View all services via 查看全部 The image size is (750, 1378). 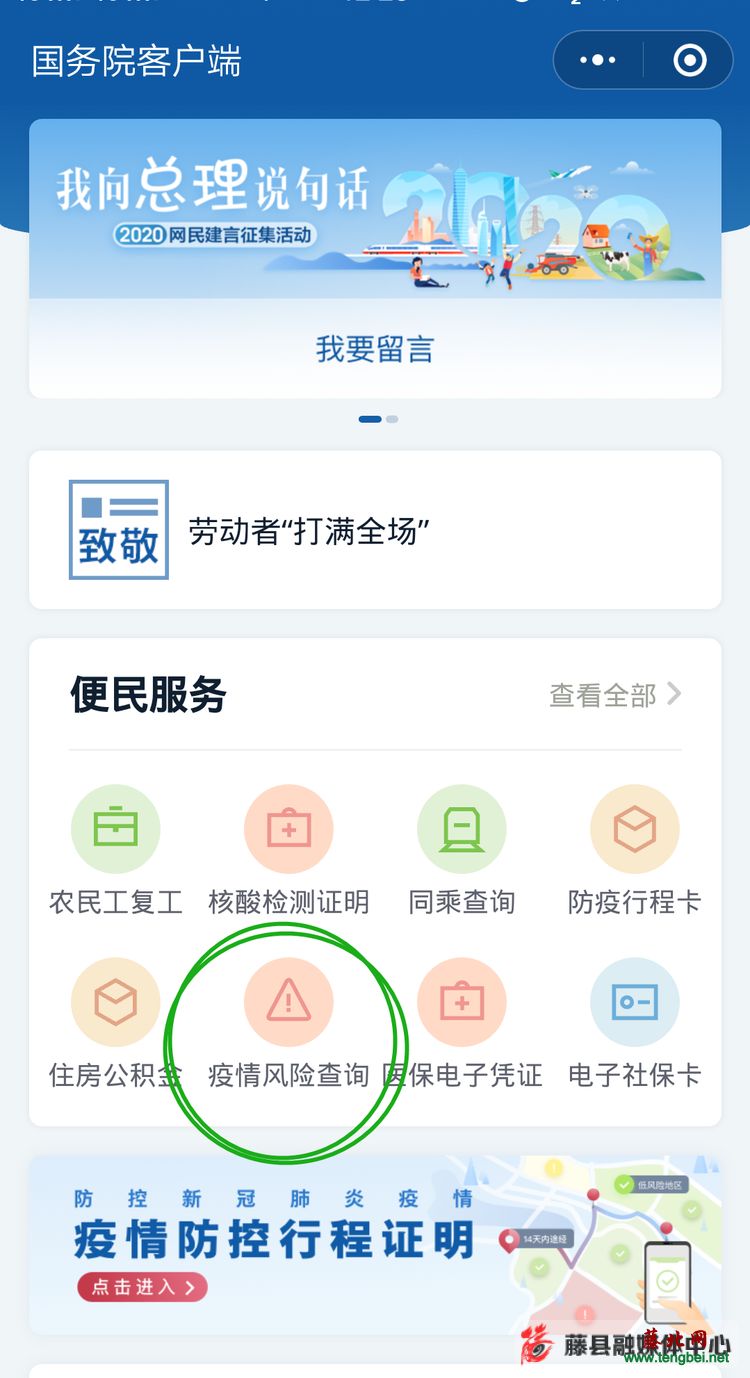click(x=615, y=695)
